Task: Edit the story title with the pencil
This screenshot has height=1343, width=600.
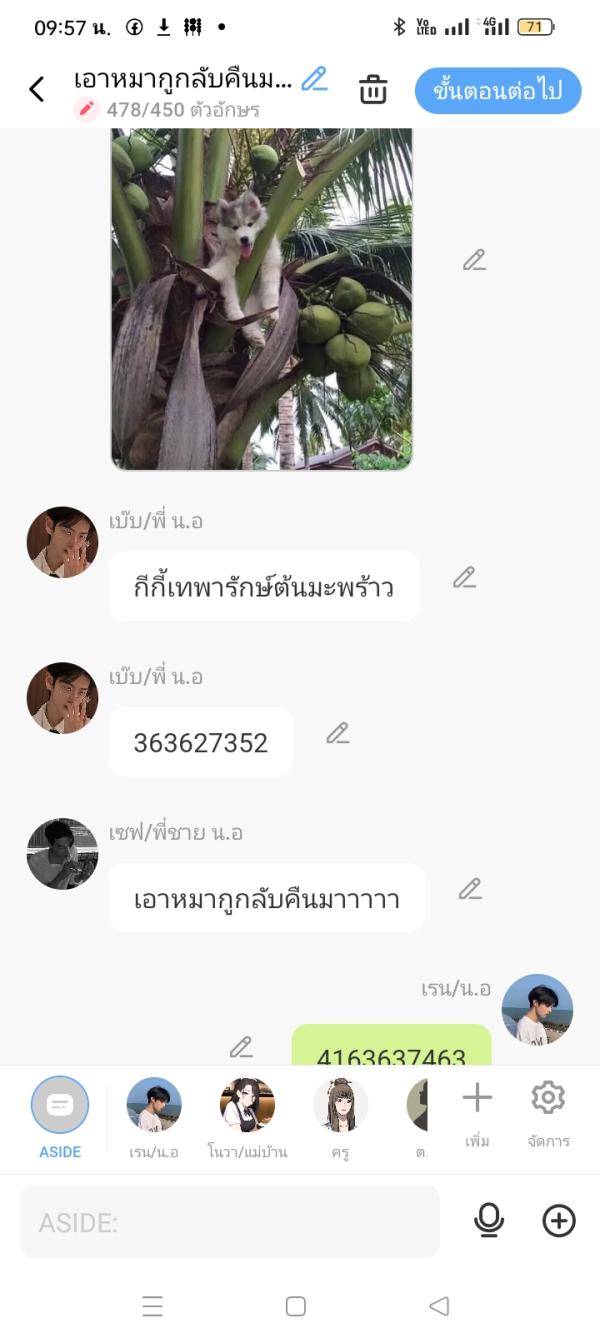Action: pyautogui.click(x=315, y=79)
